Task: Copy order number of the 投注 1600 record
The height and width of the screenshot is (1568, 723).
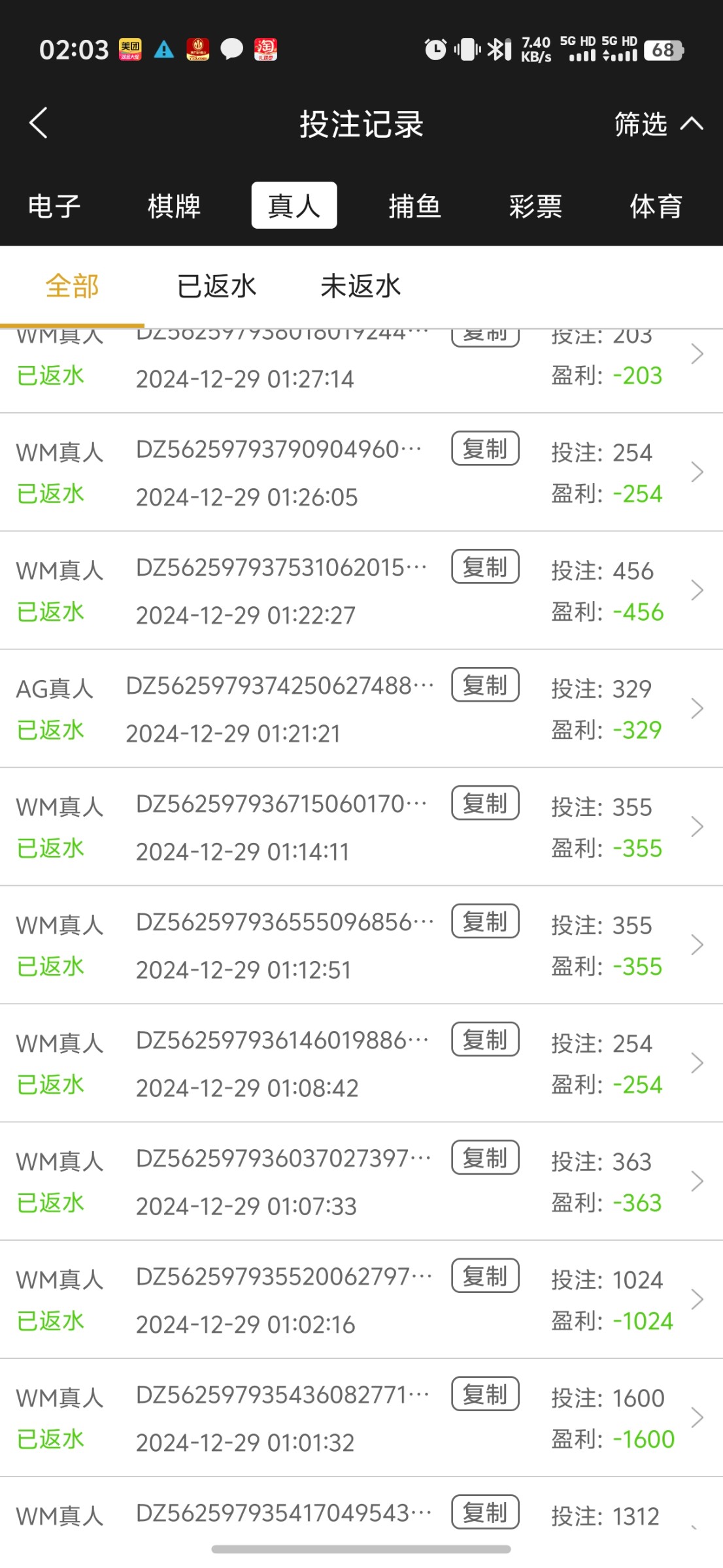Action: click(x=485, y=1394)
